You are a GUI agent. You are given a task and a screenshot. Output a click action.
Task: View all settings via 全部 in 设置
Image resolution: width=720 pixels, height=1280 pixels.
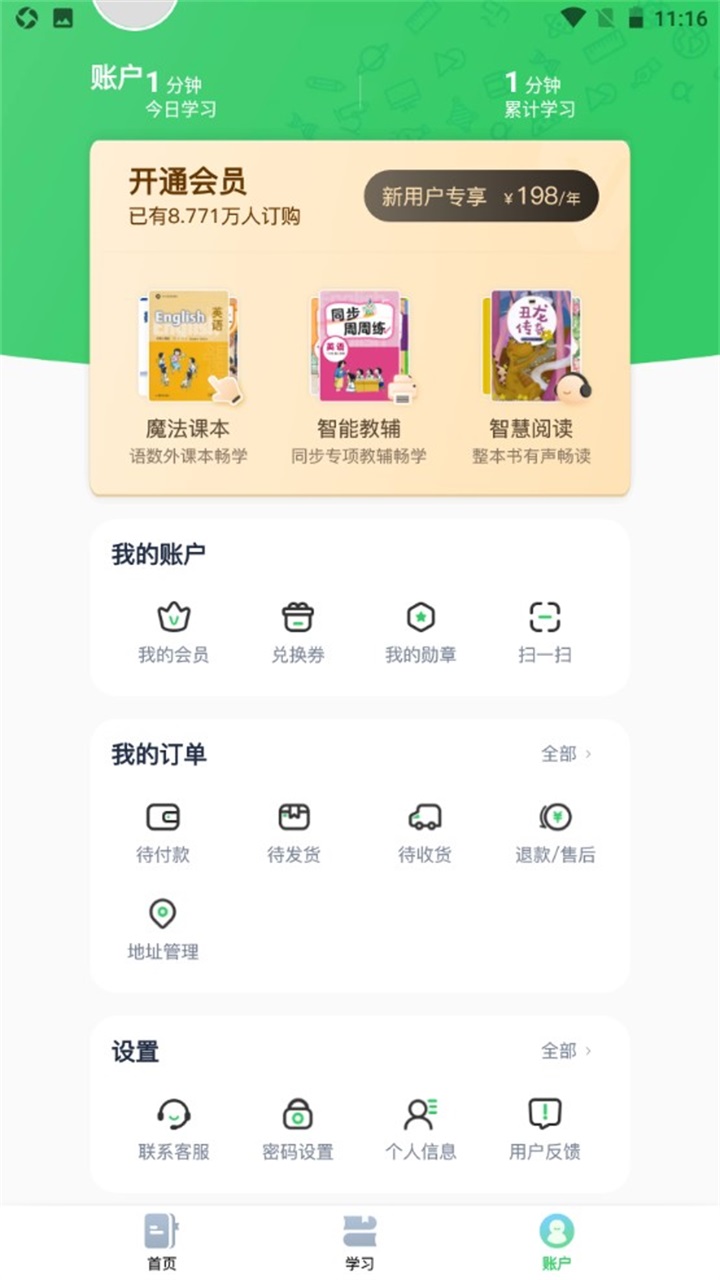(x=566, y=1051)
